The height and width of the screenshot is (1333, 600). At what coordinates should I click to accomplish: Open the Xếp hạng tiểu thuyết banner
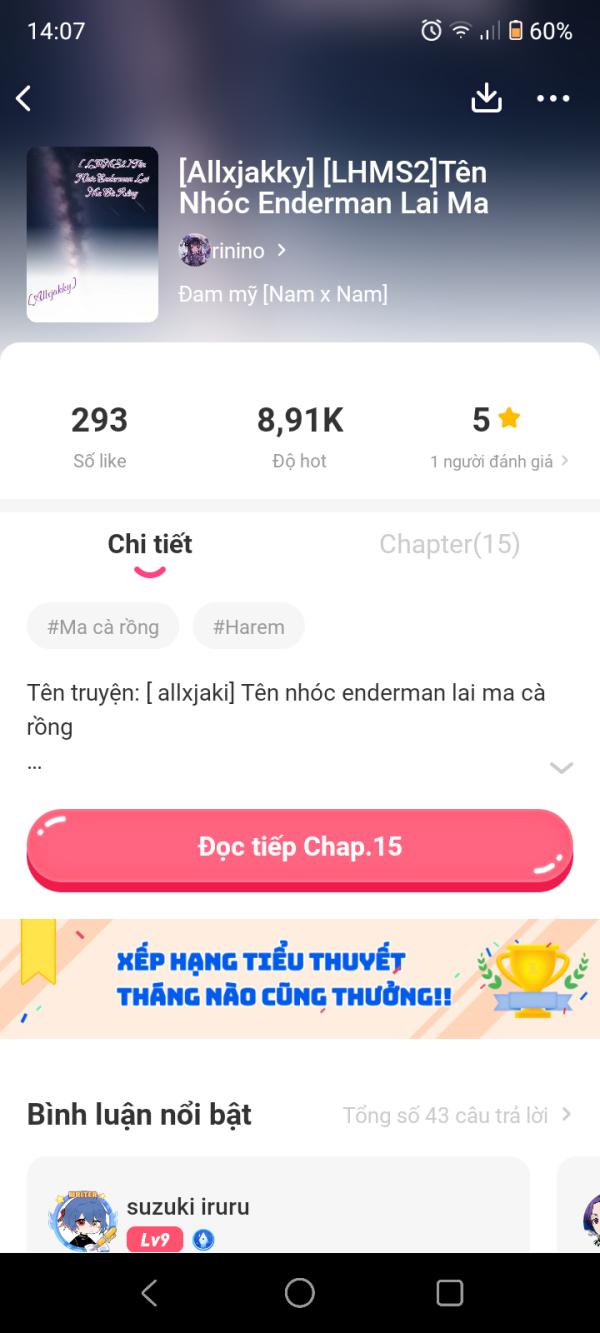click(x=300, y=979)
